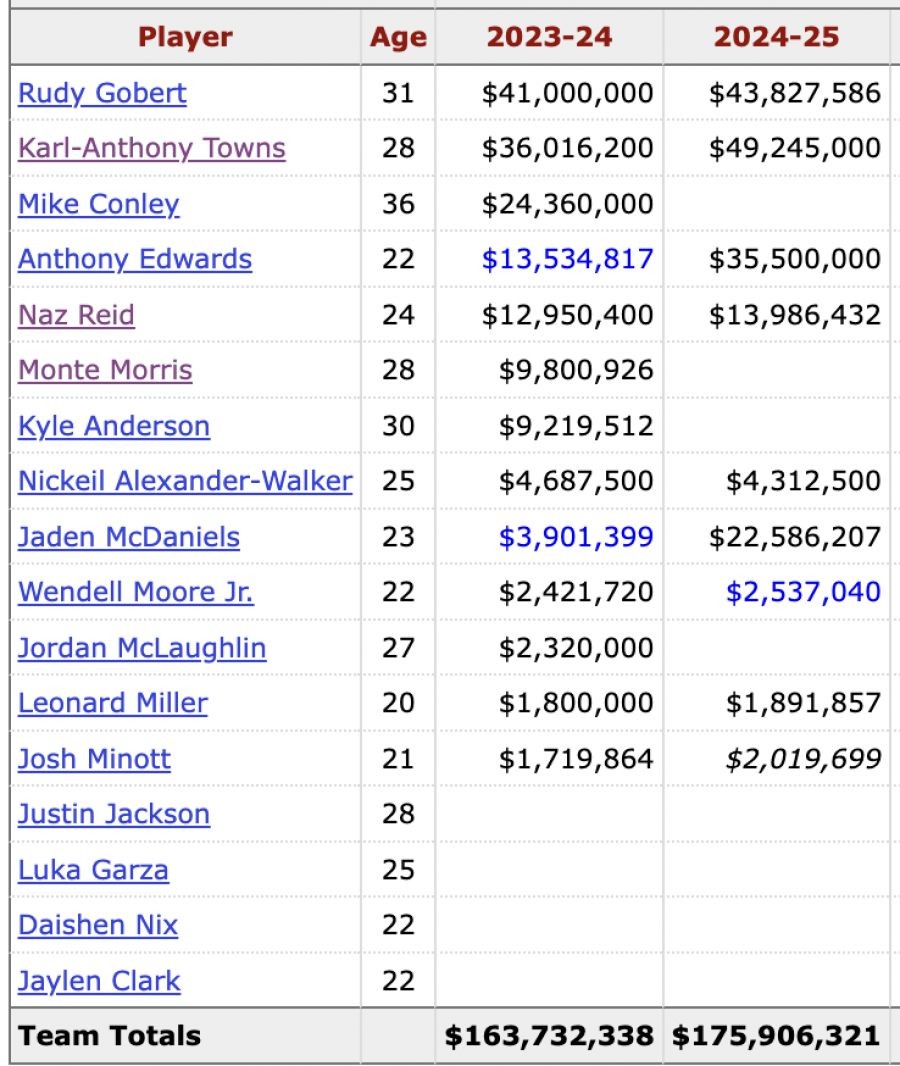Tap the Karl-Anthony Towns link
This screenshot has width=900, height=1066.
[x=151, y=148]
